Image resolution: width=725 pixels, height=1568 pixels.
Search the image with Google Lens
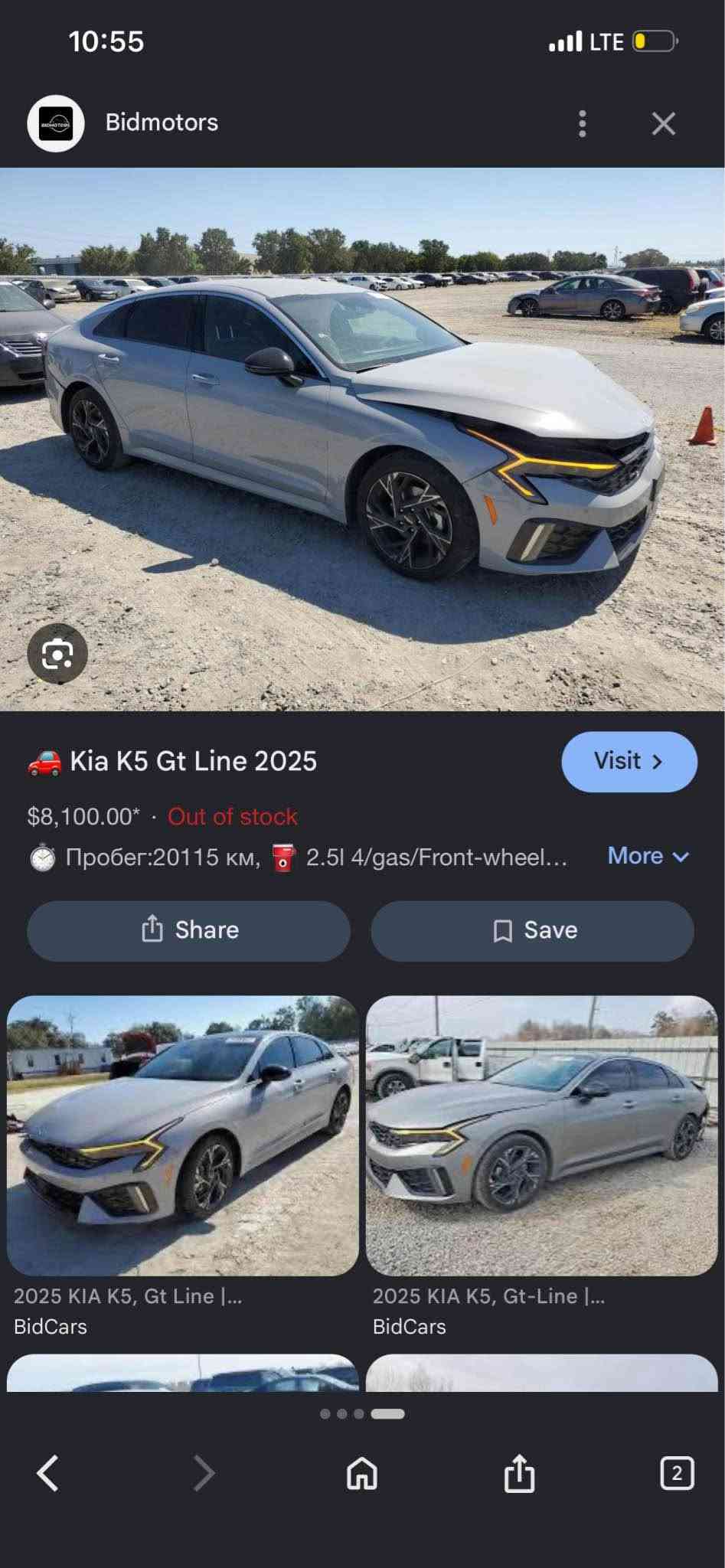coord(57,654)
